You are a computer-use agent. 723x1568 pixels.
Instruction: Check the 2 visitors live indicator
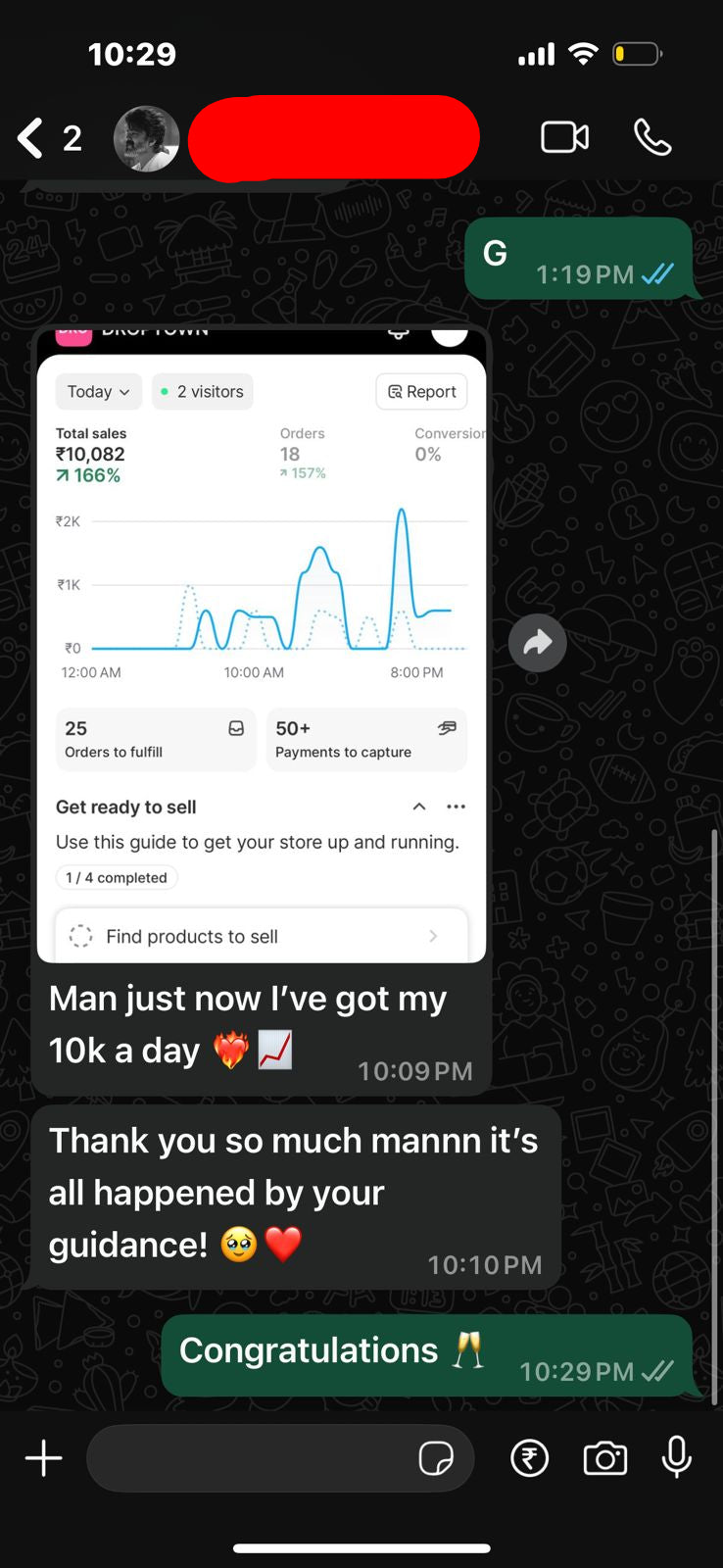pyautogui.click(x=202, y=391)
